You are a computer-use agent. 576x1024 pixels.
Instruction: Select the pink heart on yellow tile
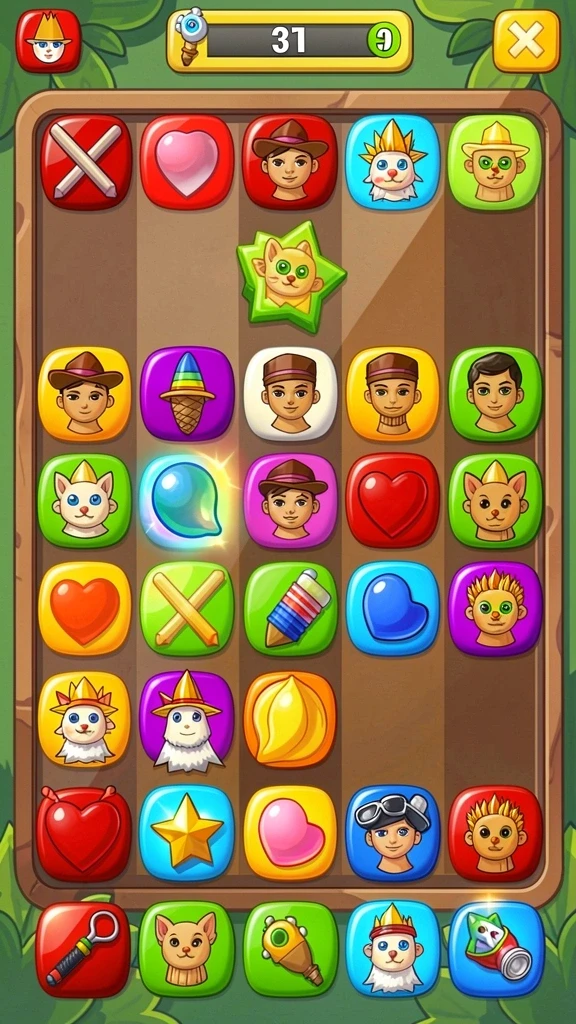291,833
